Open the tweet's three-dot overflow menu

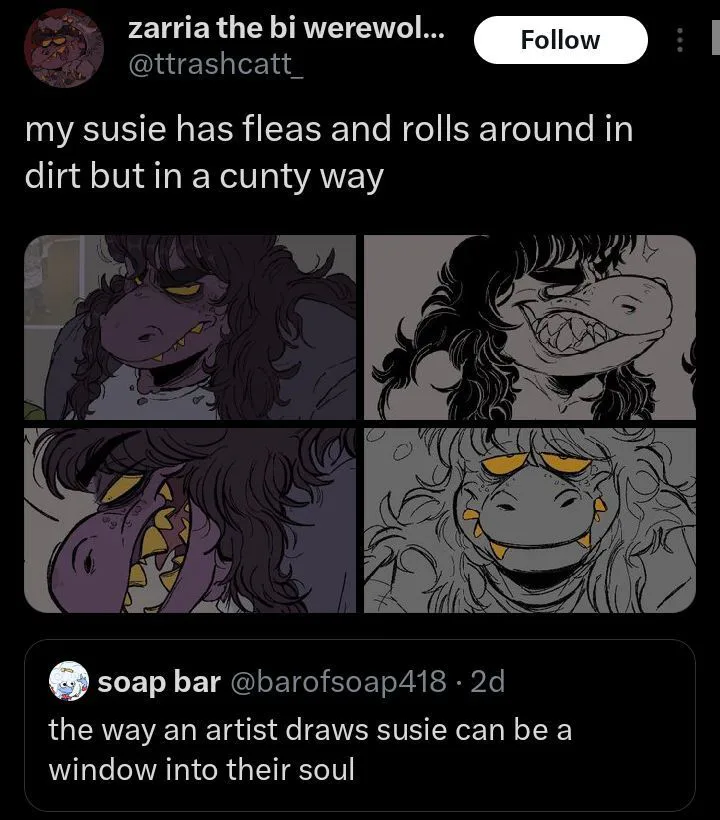(x=680, y=40)
